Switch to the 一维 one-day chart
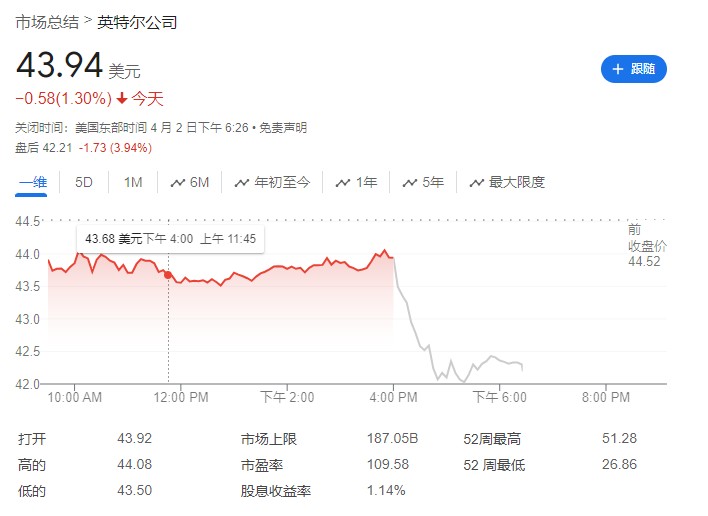This screenshot has width=708, height=516. pyautogui.click(x=32, y=182)
